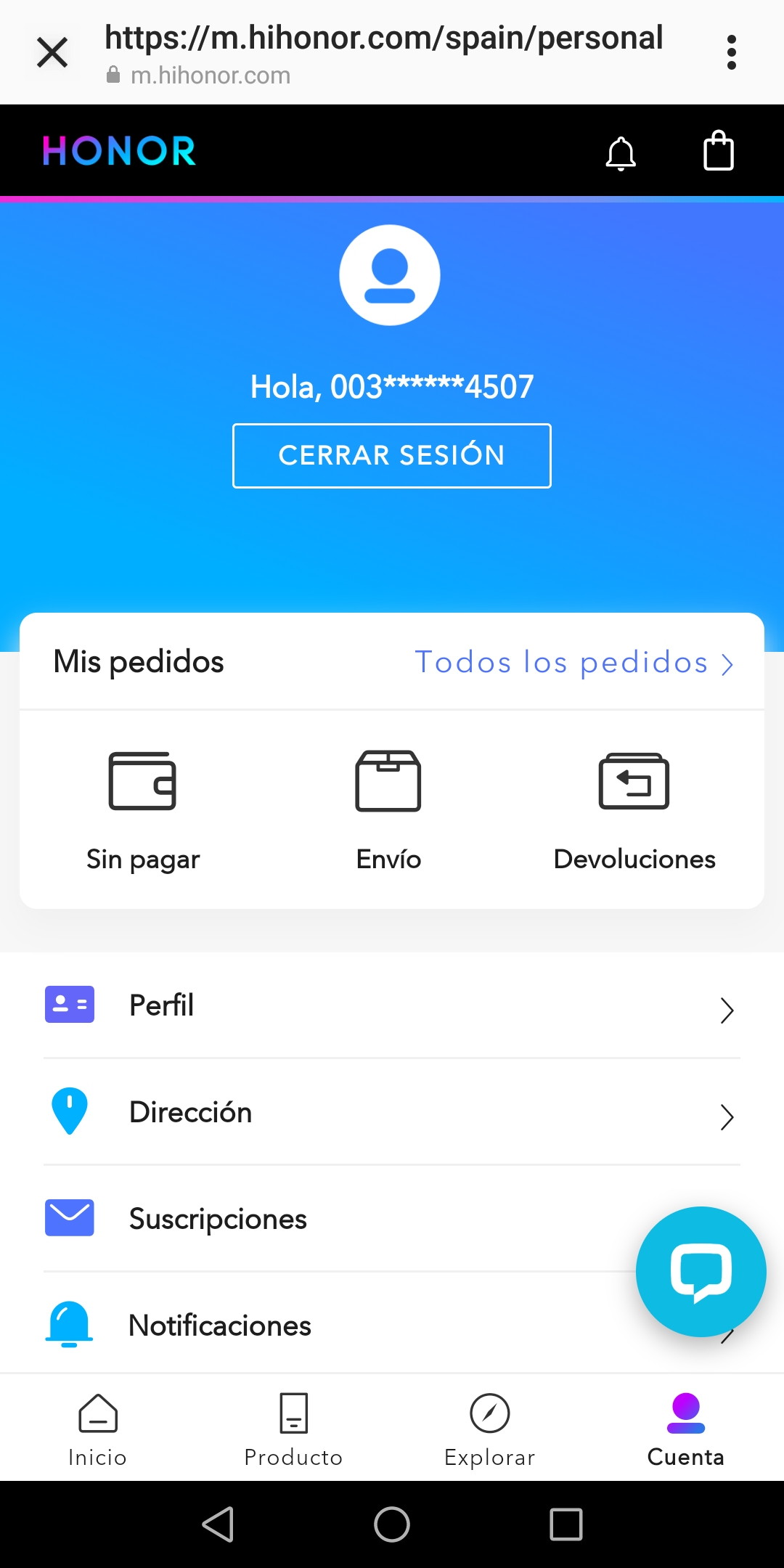Select the Cuenta tab

(x=686, y=1429)
